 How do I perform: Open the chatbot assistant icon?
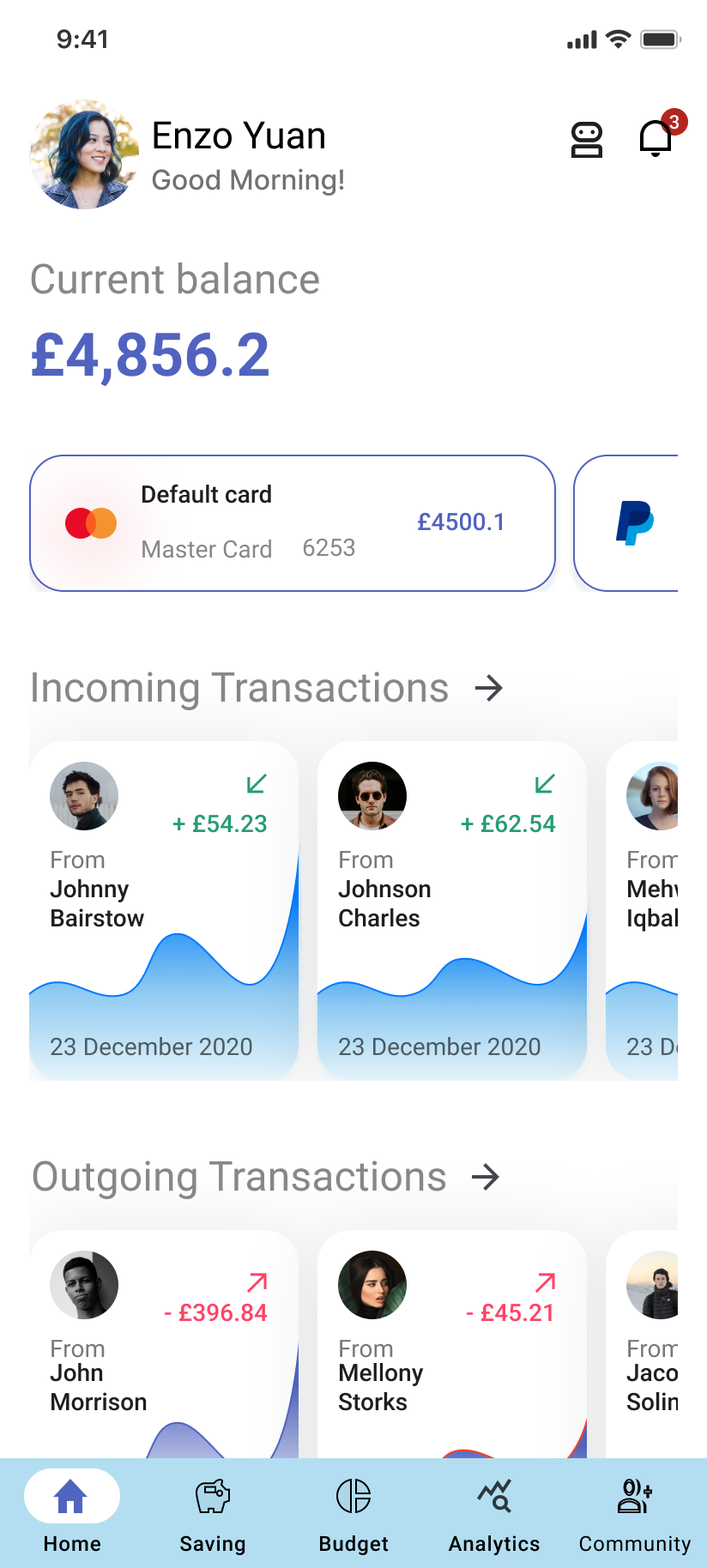[587, 140]
